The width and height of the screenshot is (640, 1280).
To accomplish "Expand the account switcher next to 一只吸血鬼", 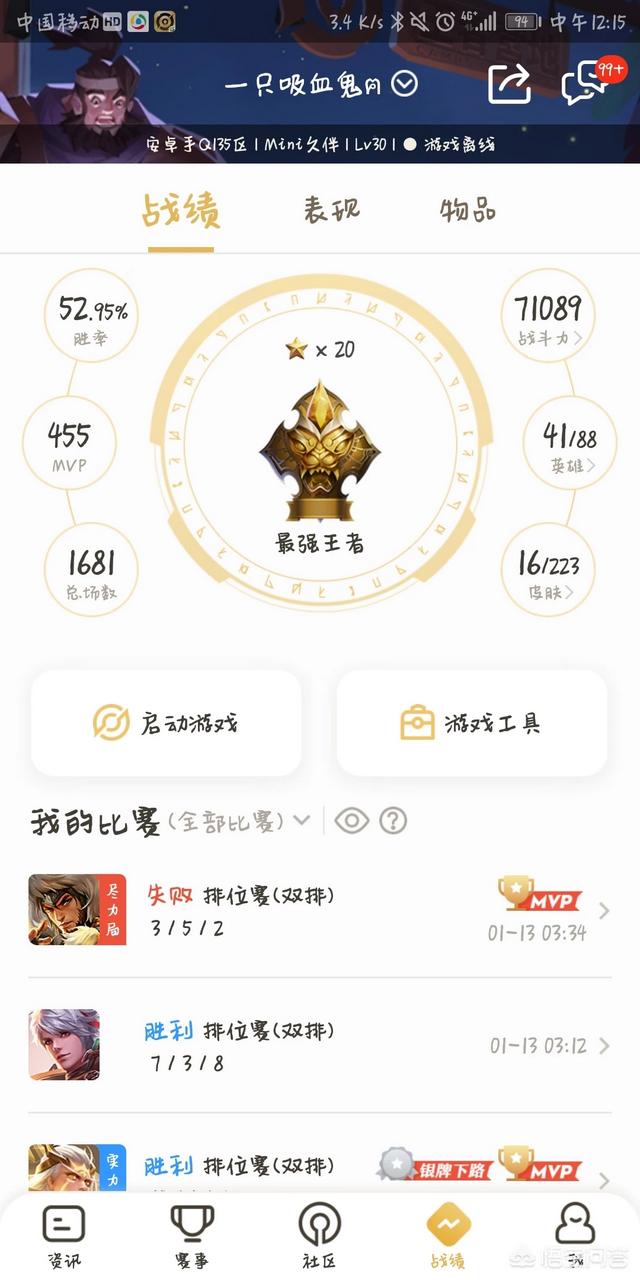I will coord(404,84).
